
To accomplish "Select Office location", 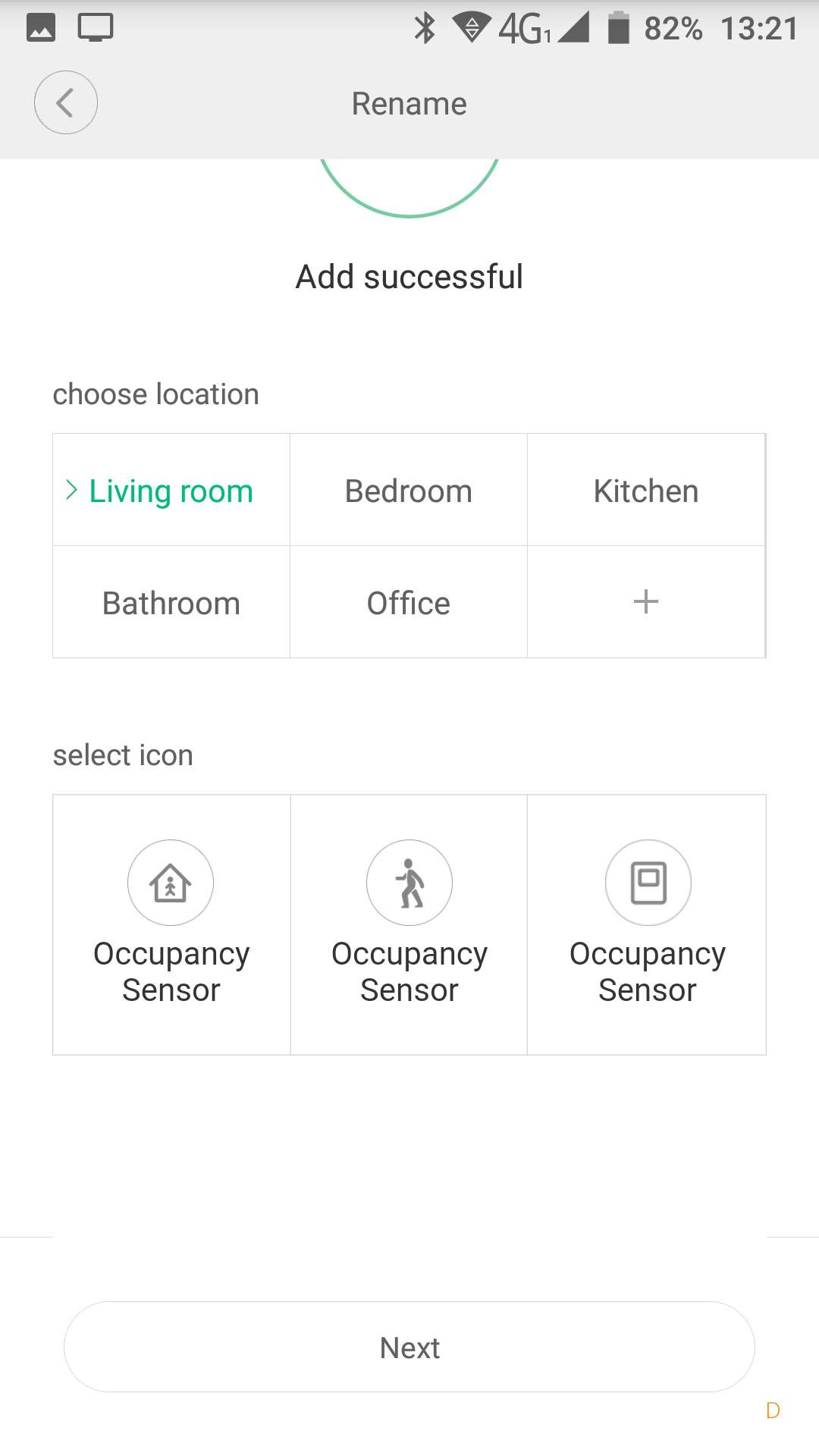I will click(x=408, y=603).
